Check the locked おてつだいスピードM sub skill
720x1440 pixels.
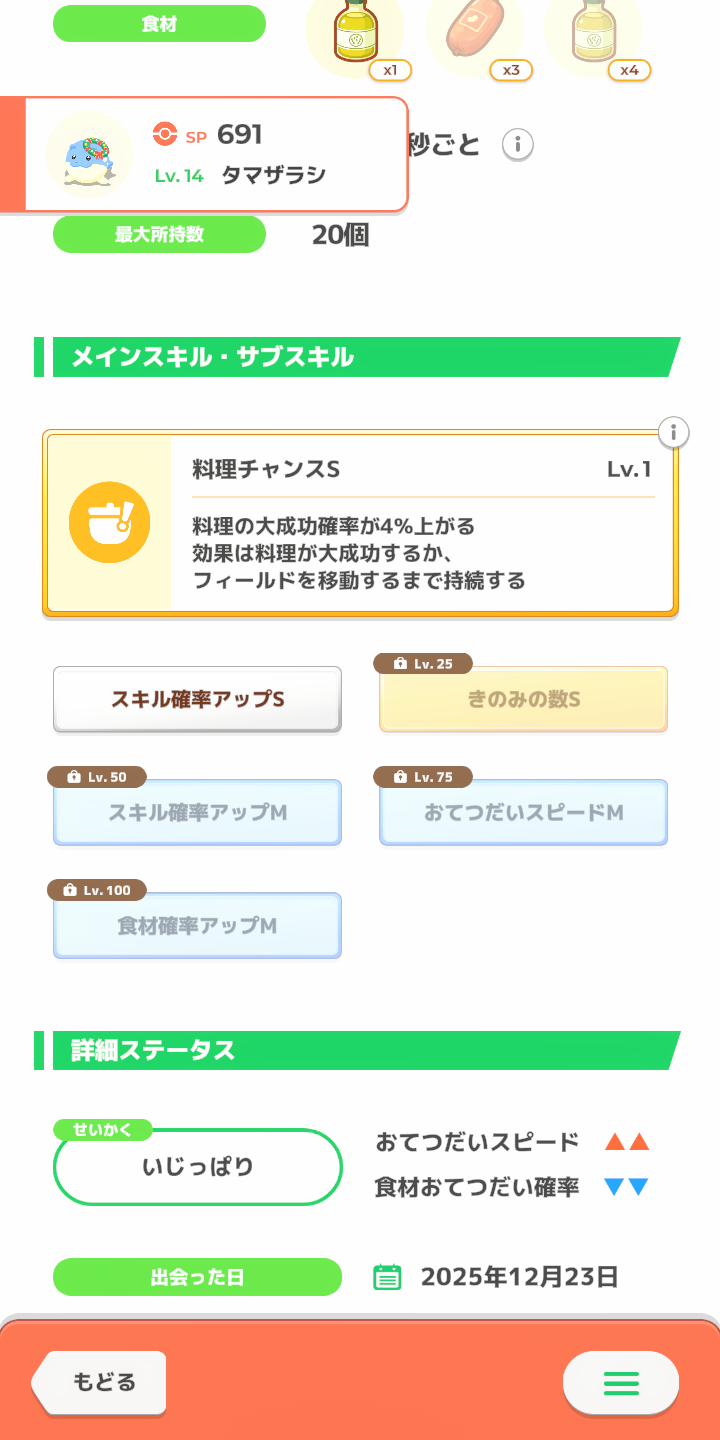tap(523, 812)
